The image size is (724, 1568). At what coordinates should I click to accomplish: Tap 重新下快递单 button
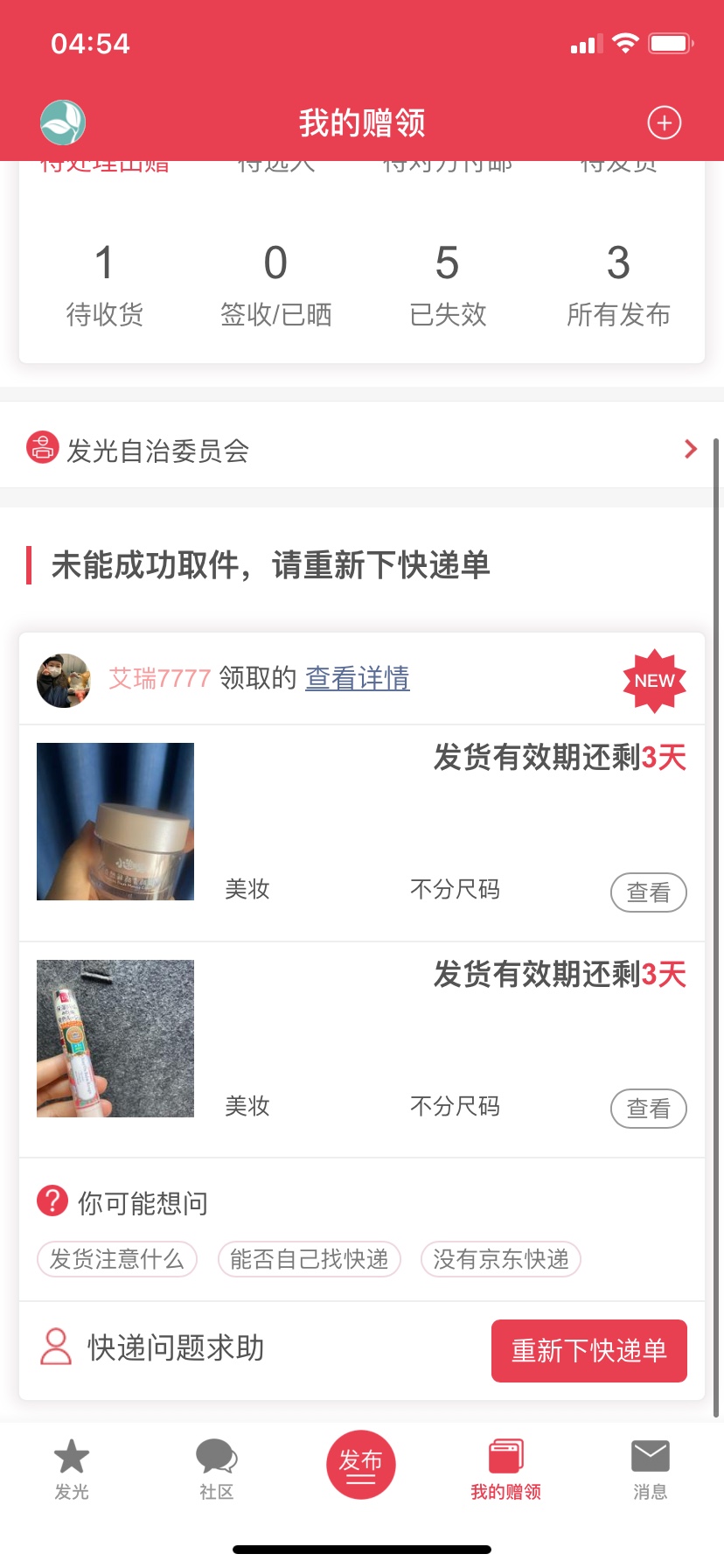(588, 1351)
